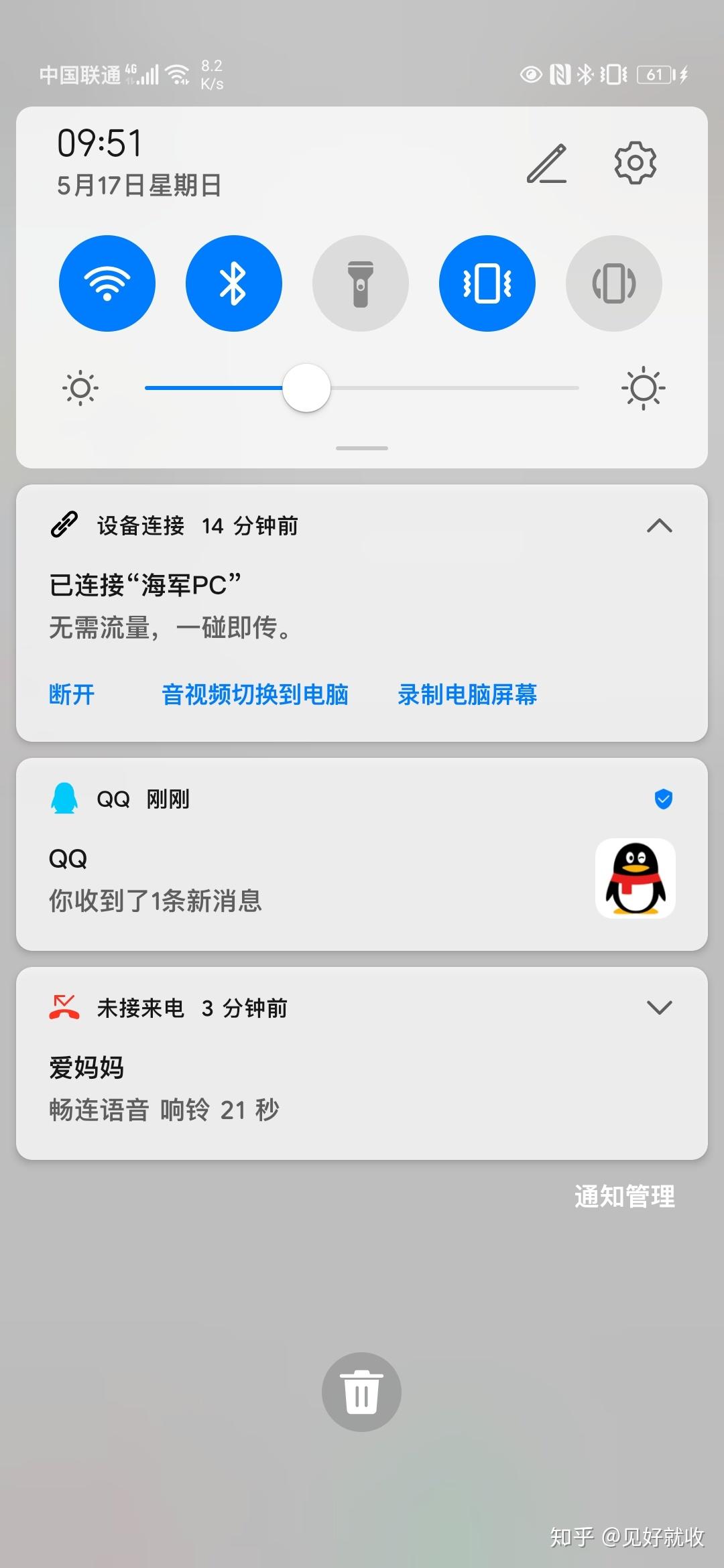
Task: Disable the Bluetooth toggle
Action: point(234,283)
